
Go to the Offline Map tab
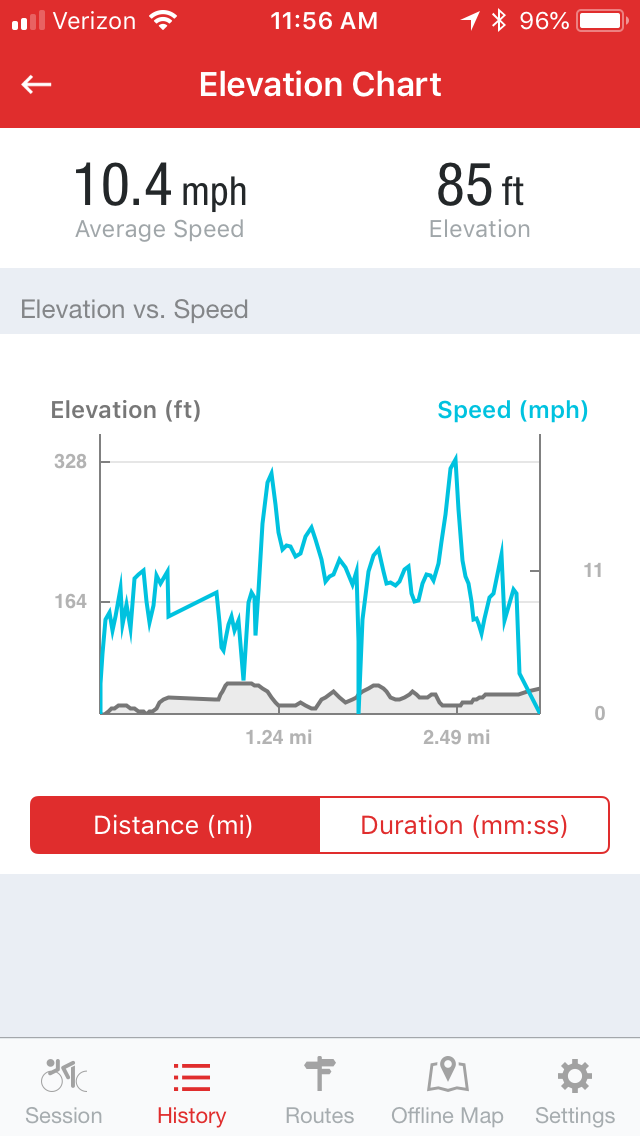(x=447, y=1091)
